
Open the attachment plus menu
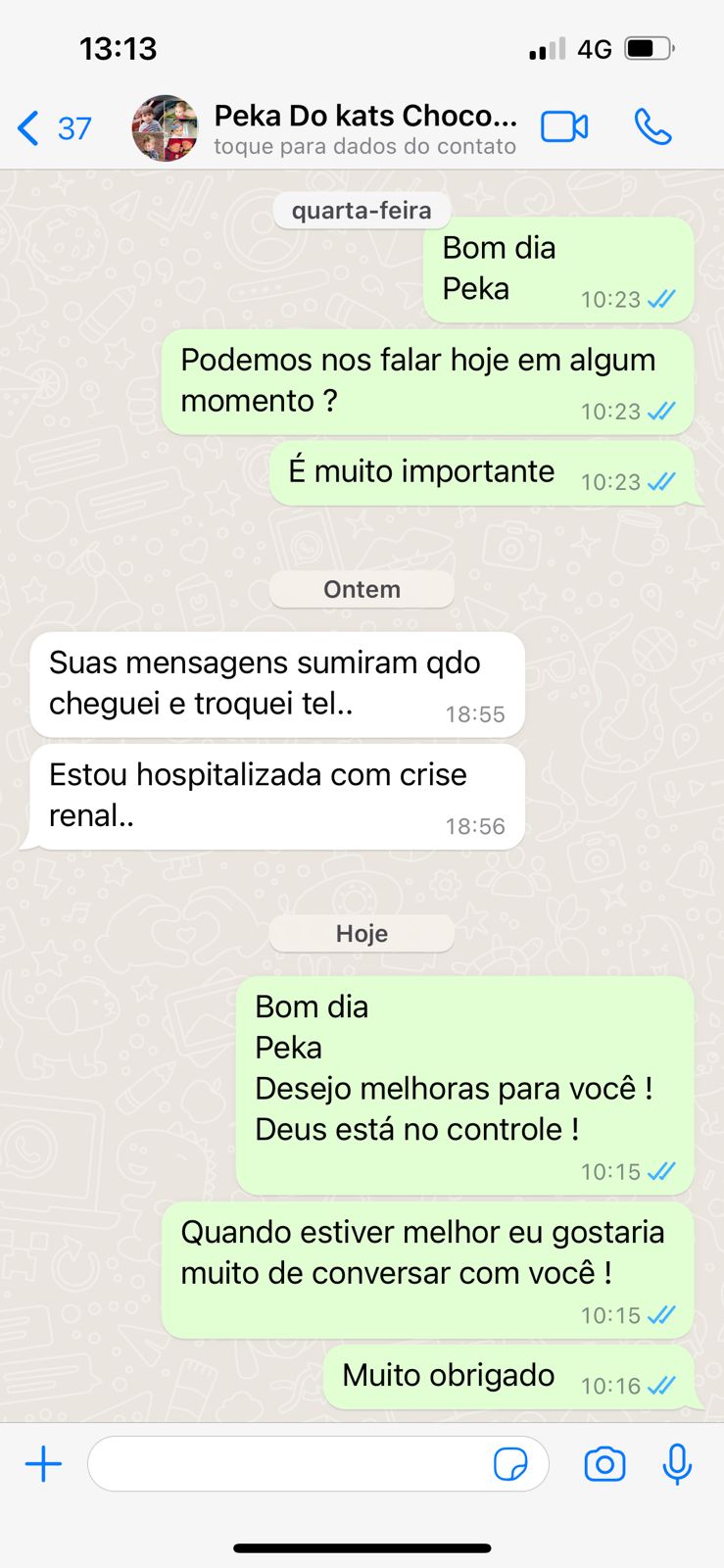pyautogui.click(x=43, y=1465)
